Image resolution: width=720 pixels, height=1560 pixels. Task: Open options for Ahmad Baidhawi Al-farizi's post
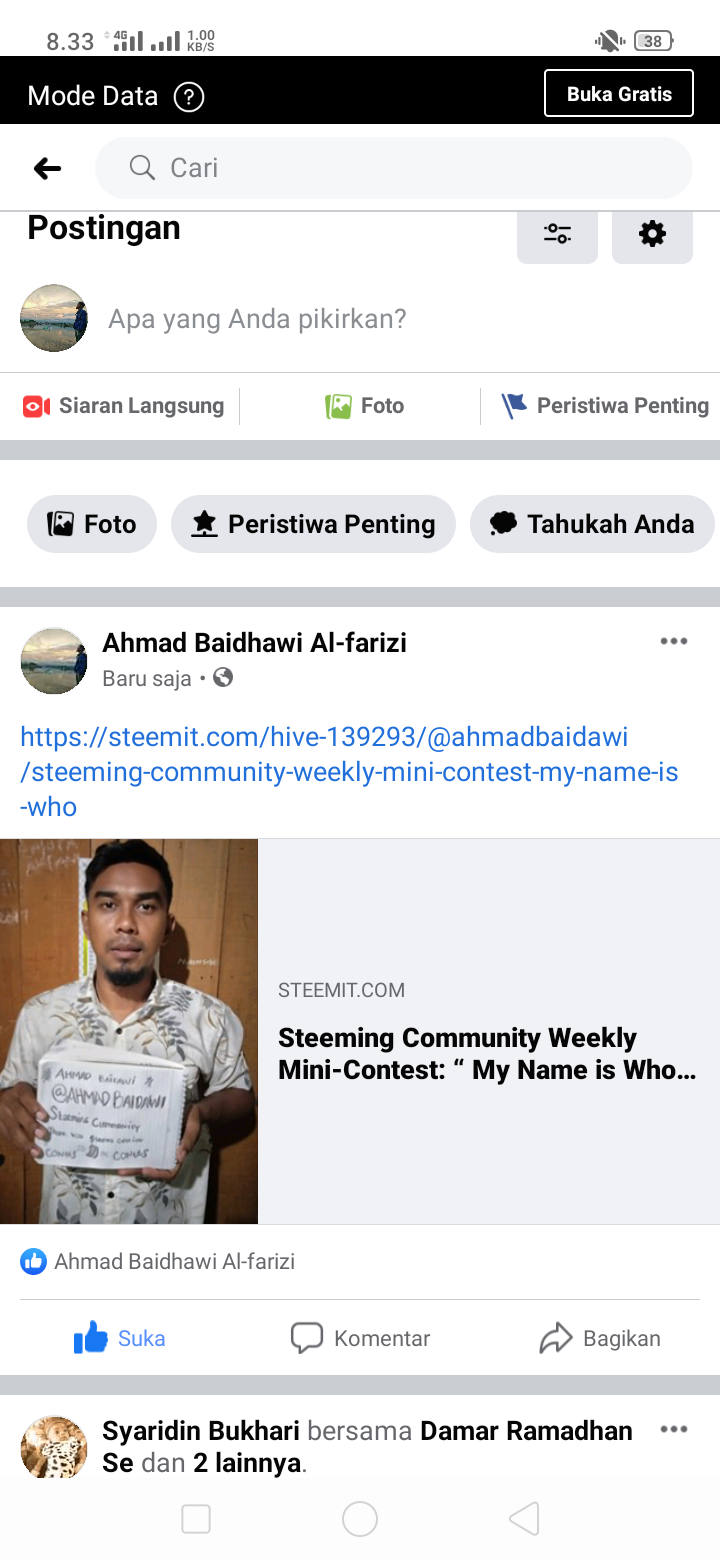tap(673, 641)
